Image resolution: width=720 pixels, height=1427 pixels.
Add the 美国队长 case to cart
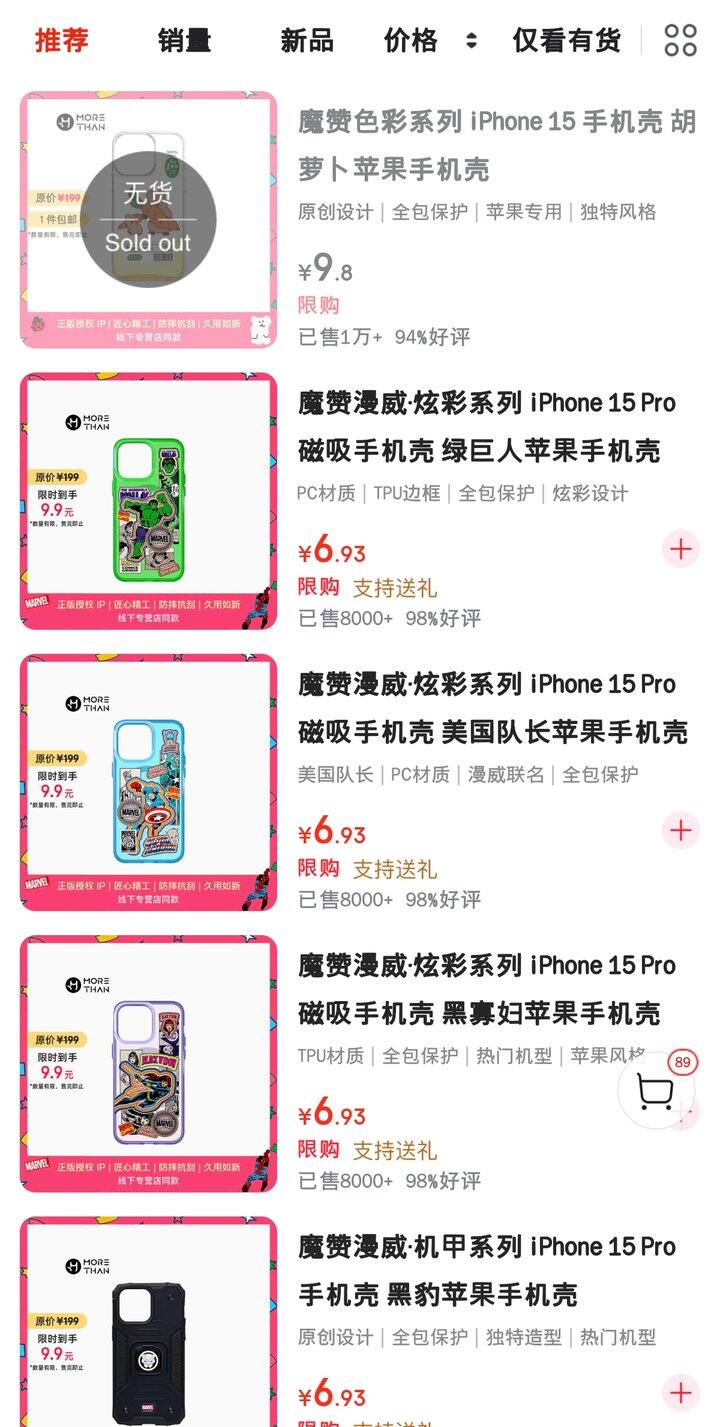[681, 830]
